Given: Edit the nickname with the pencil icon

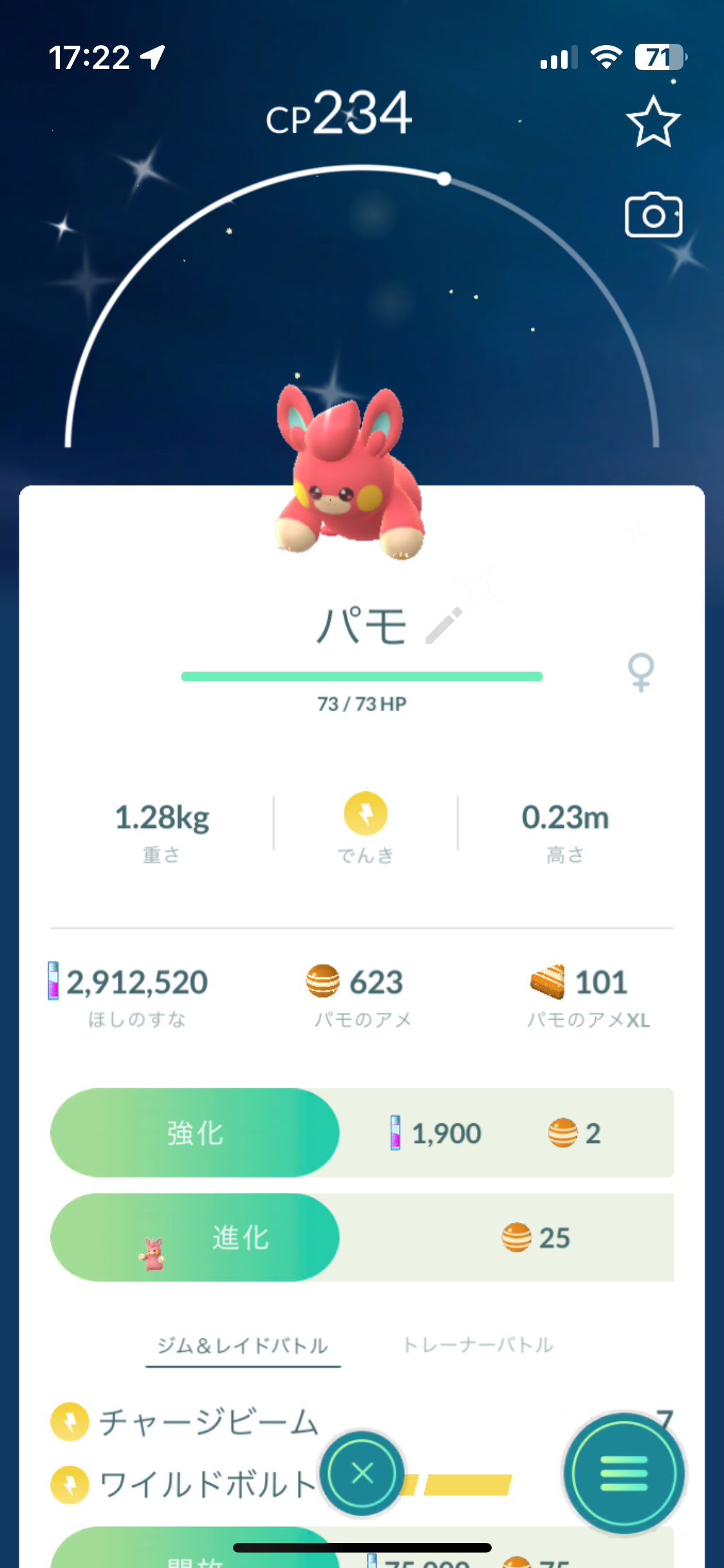Looking at the screenshot, I should [443, 626].
